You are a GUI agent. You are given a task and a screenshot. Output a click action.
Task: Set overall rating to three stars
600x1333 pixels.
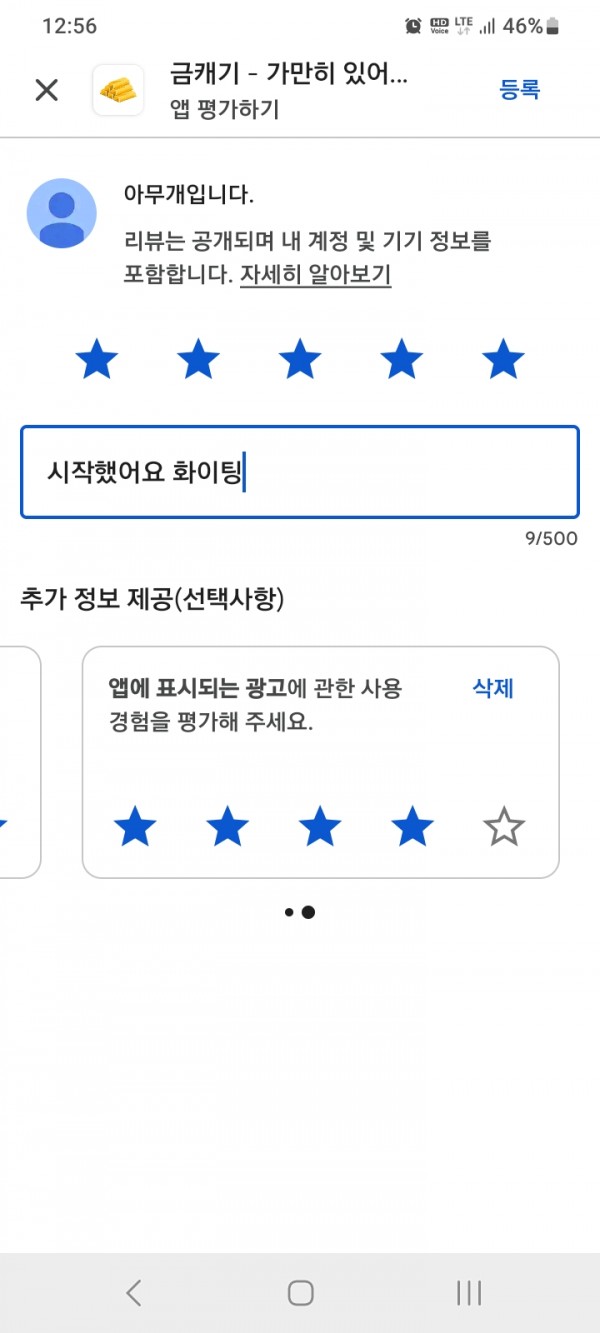point(300,359)
